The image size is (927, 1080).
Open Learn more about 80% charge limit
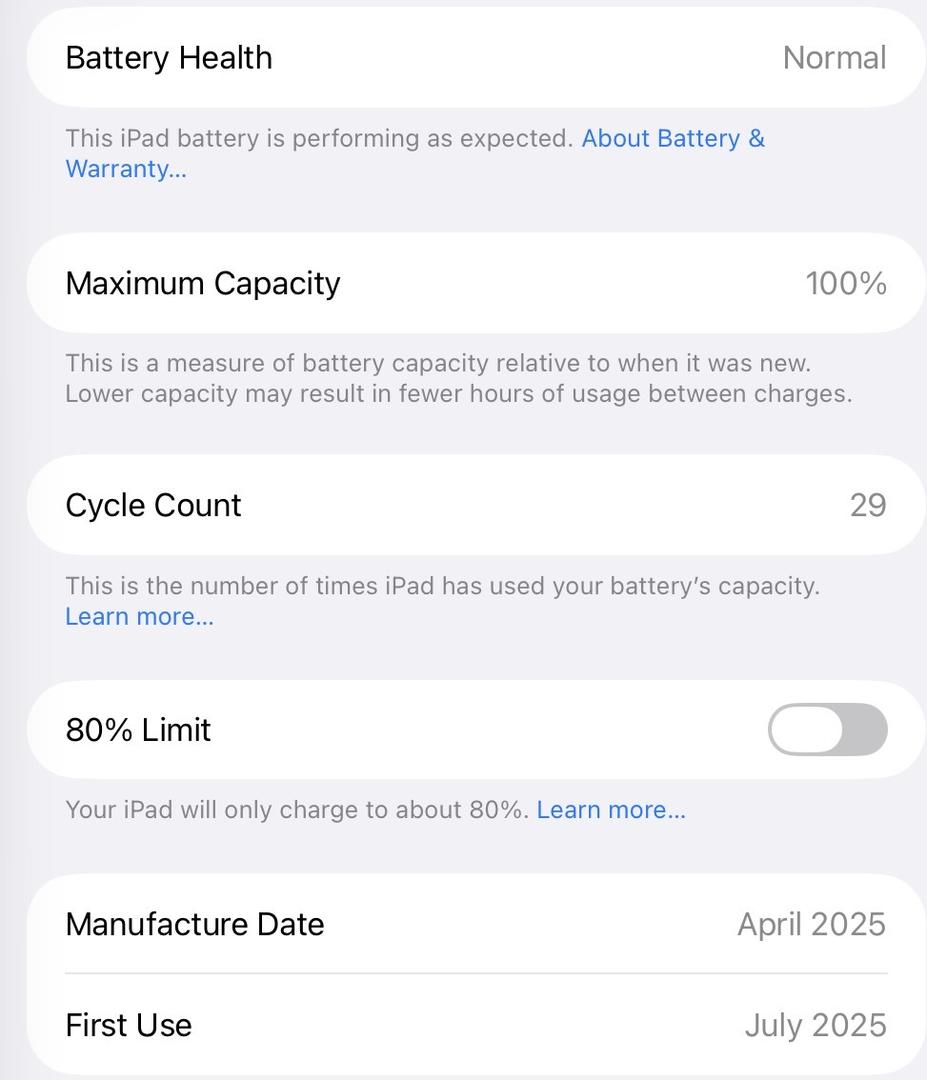[611, 810]
